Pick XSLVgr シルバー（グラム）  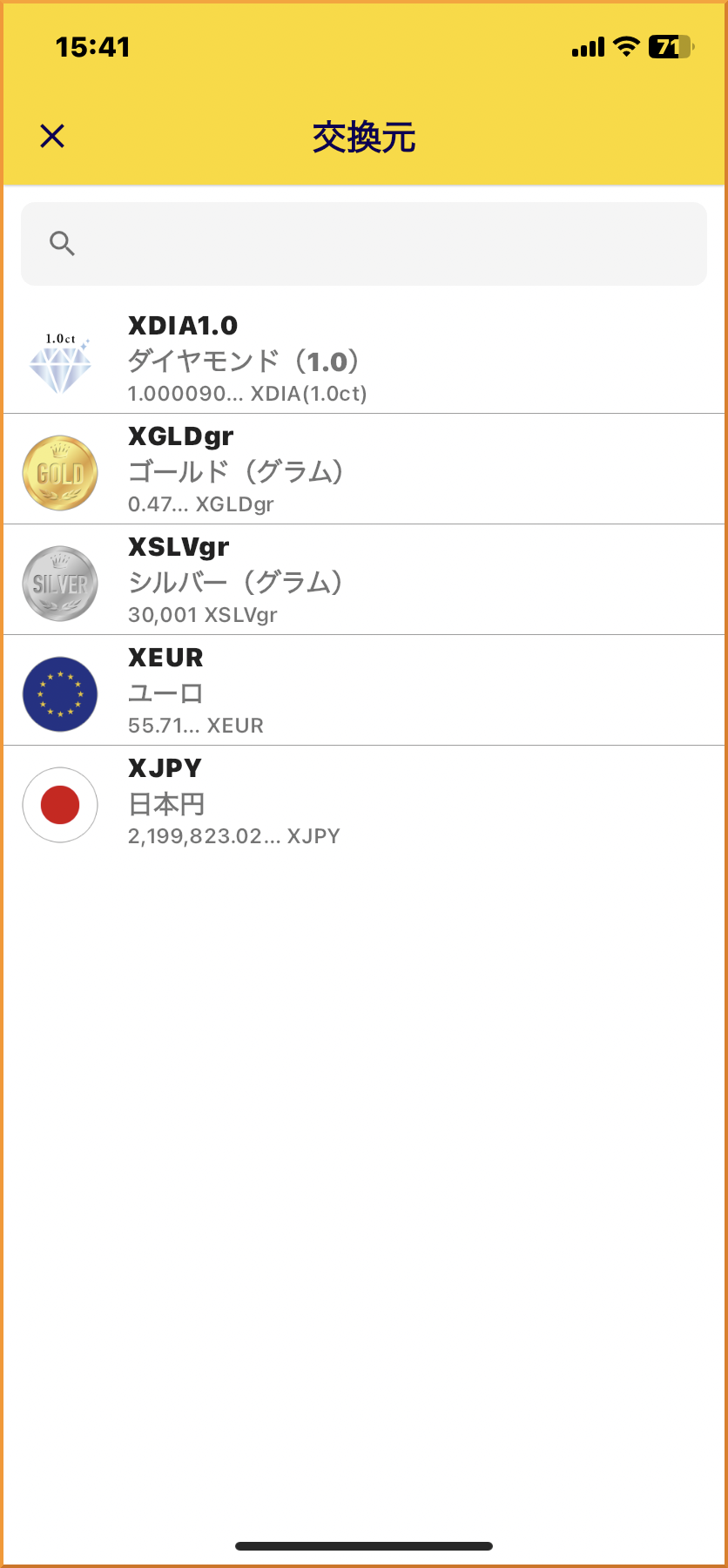click(364, 580)
